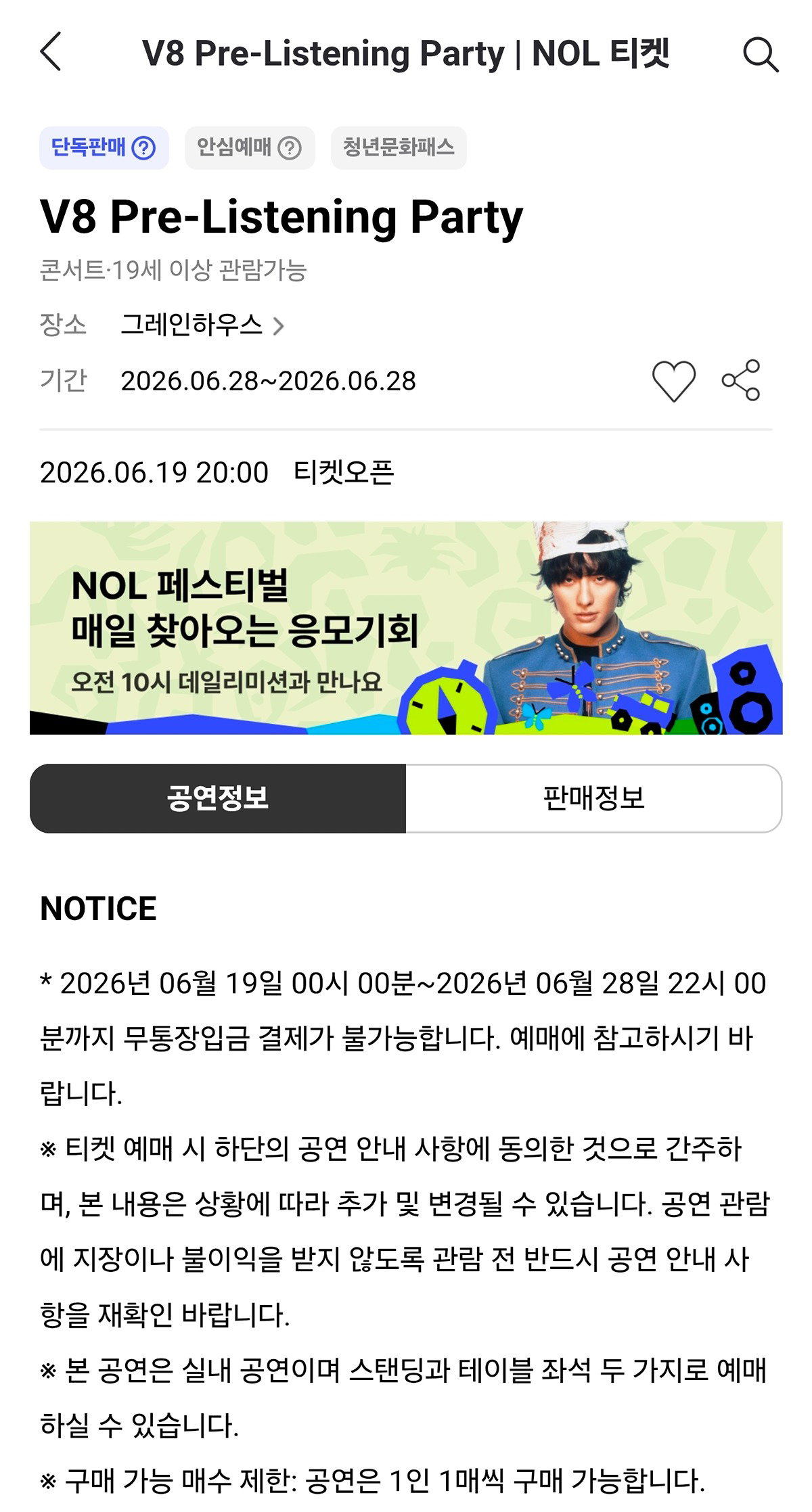Image resolution: width=812 pixels, height=1512 pixels.
Task: Share the V8 Pre-Listening Party page
Action: [741, 380]
